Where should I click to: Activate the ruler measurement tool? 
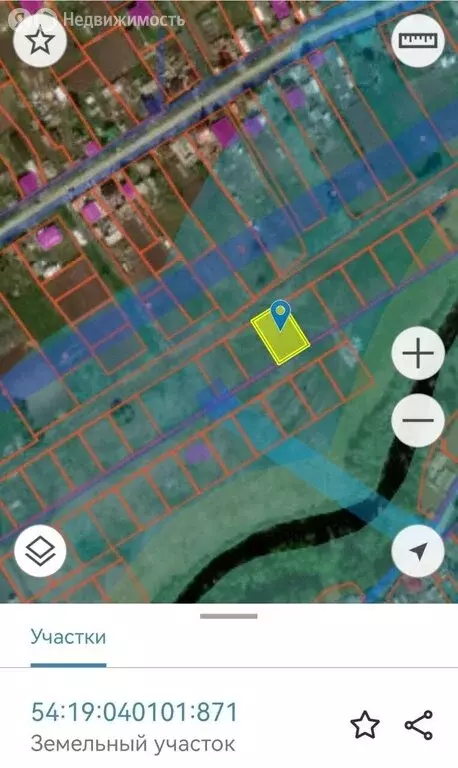[418, 41]
